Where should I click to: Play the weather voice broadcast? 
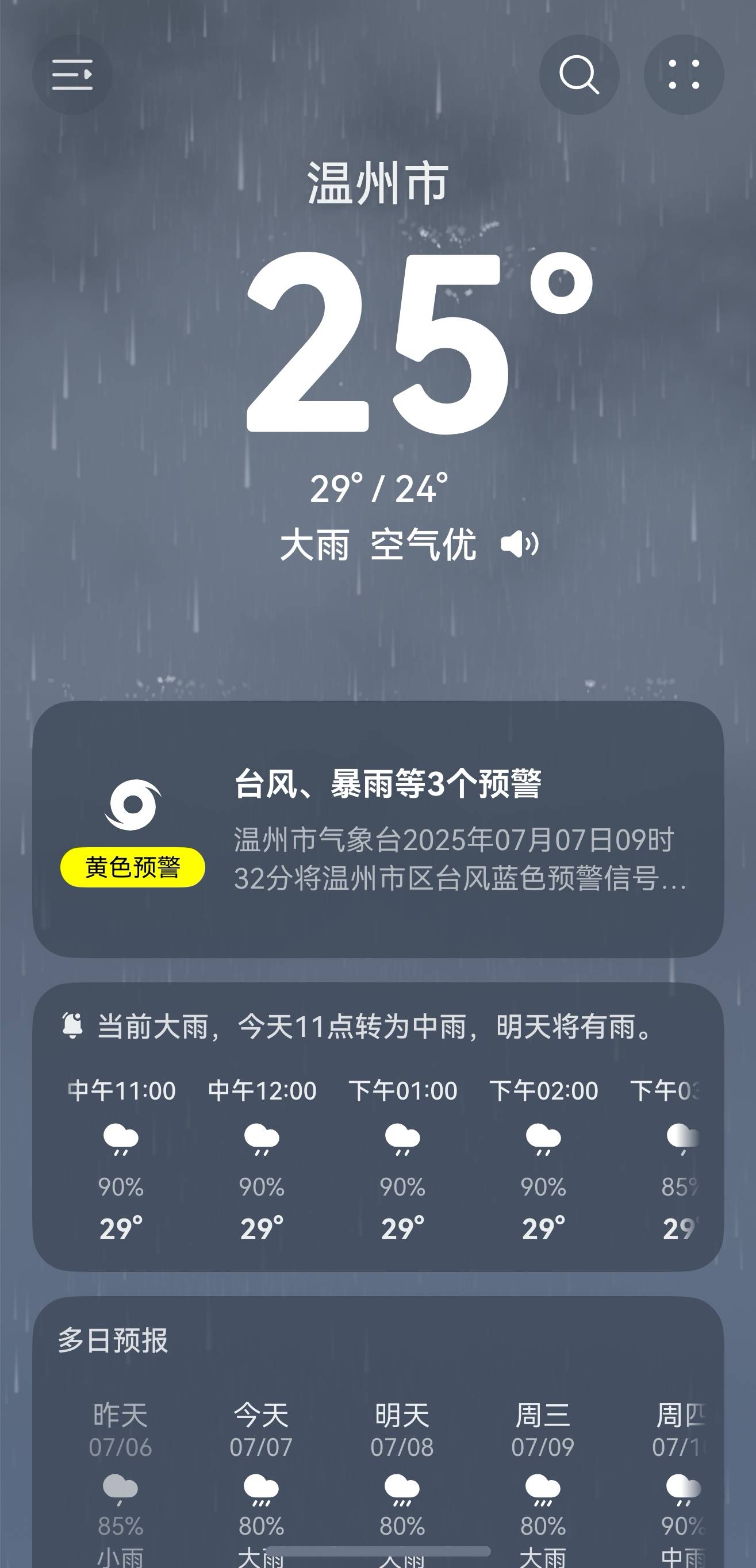(519, 544)
